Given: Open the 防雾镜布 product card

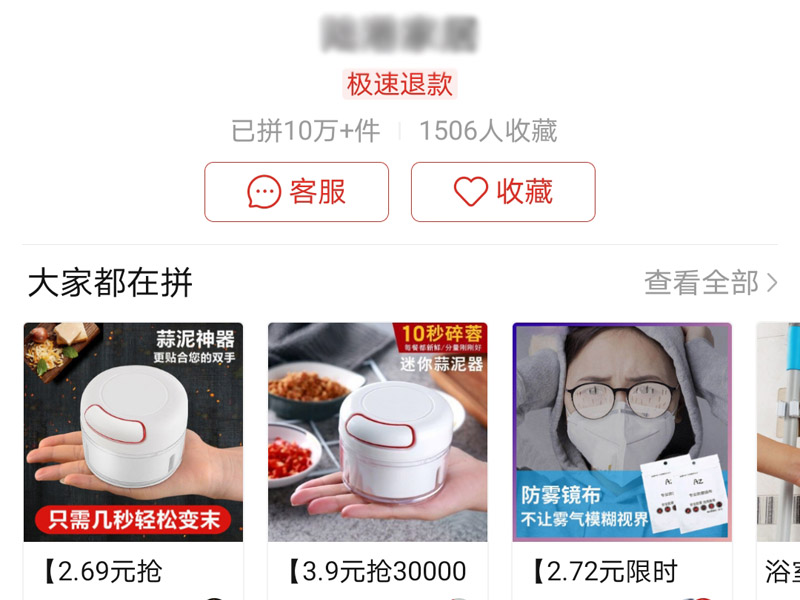Looking at the screenshot, I should (622, 432).
